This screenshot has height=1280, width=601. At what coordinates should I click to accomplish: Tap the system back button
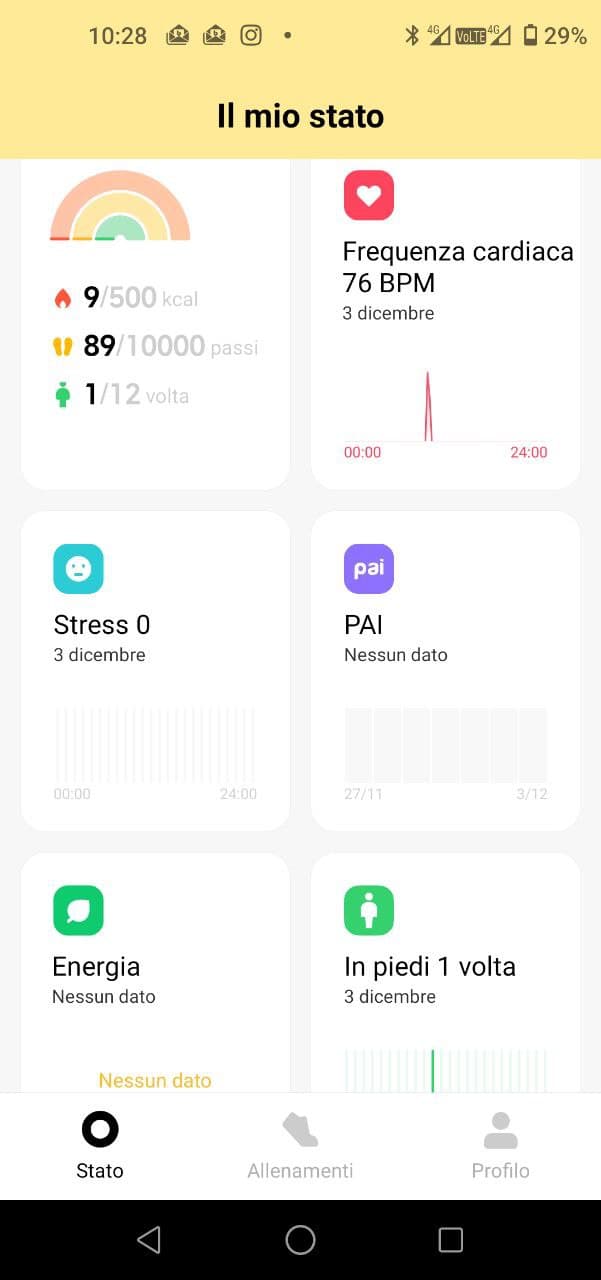coord(149,1240)
